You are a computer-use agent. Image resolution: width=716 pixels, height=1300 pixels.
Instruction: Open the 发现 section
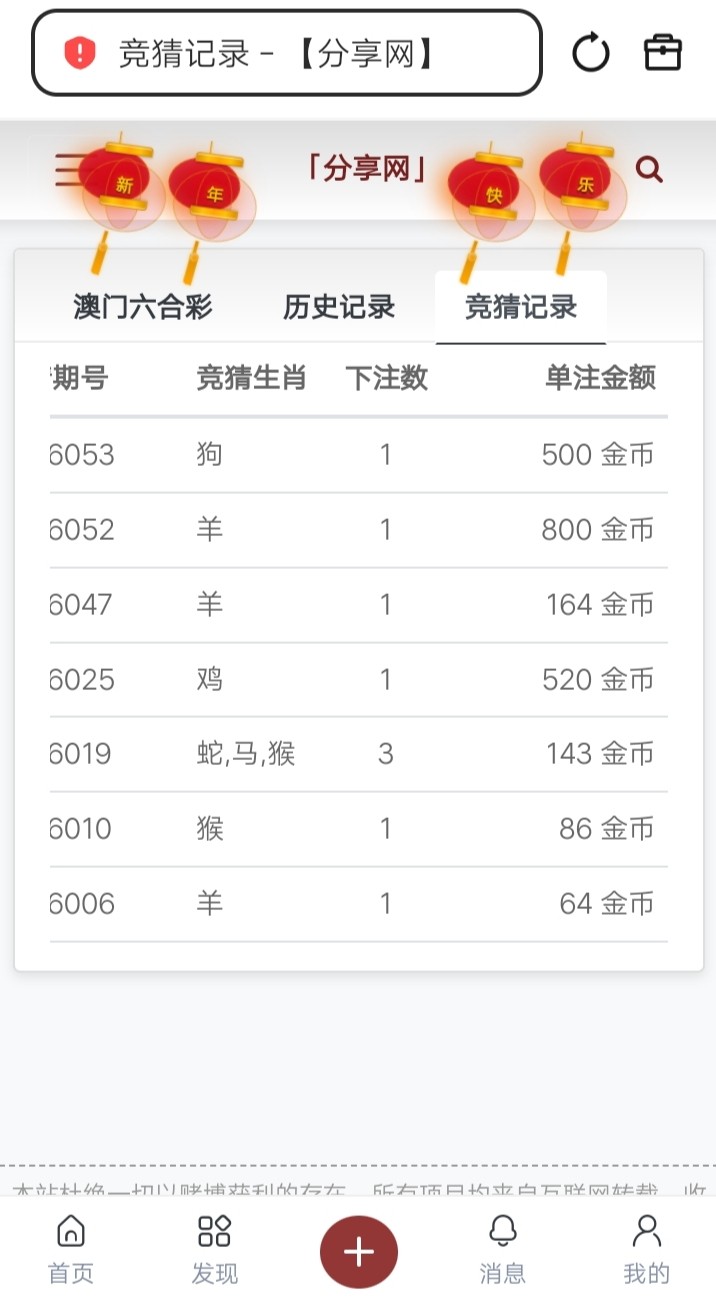pyautogui.click(x=215, y=1249)
